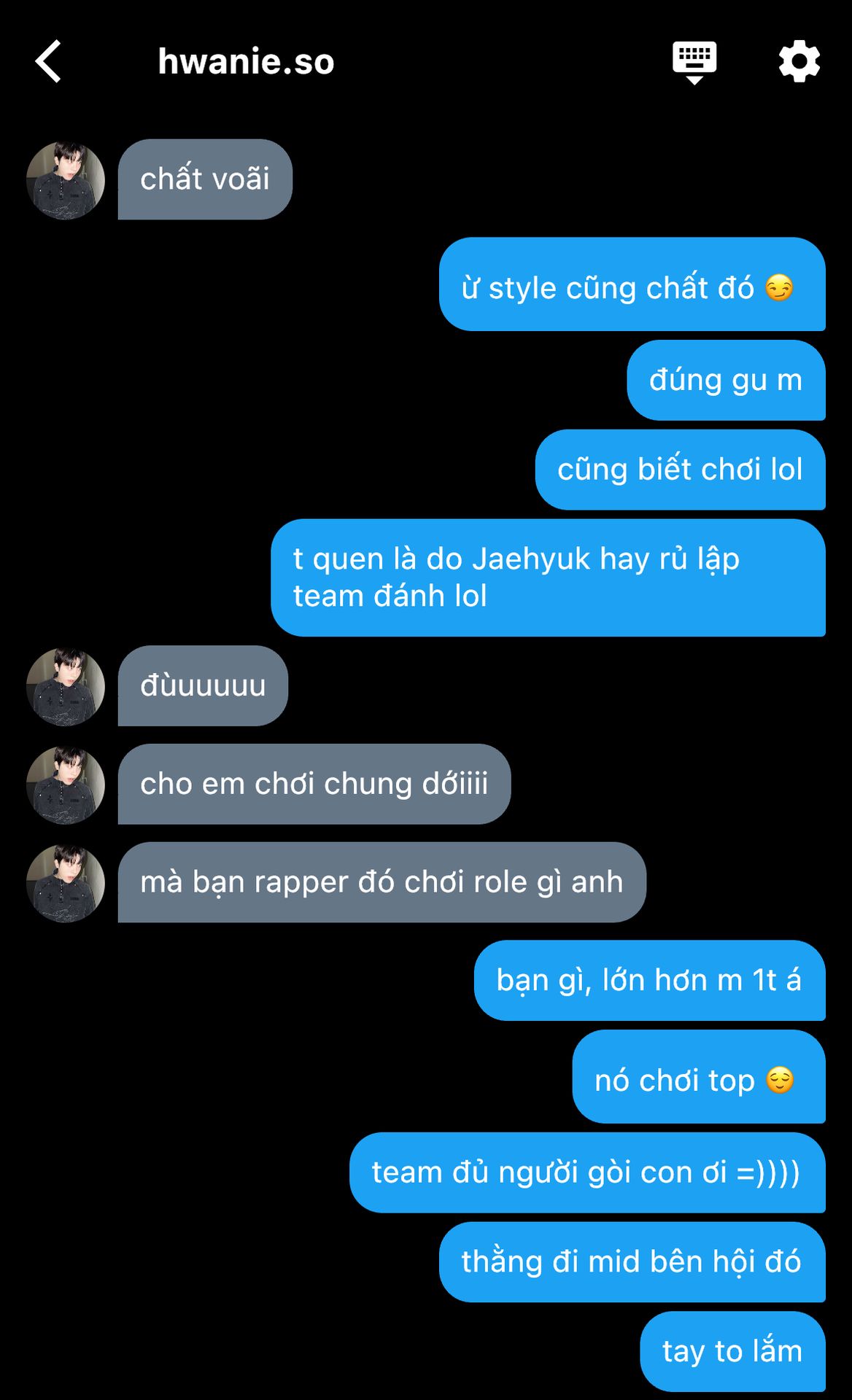The width and height of the screenshot is (852, 1400).
Task: Open chat settings gear
Action: (x=799, y=61)
